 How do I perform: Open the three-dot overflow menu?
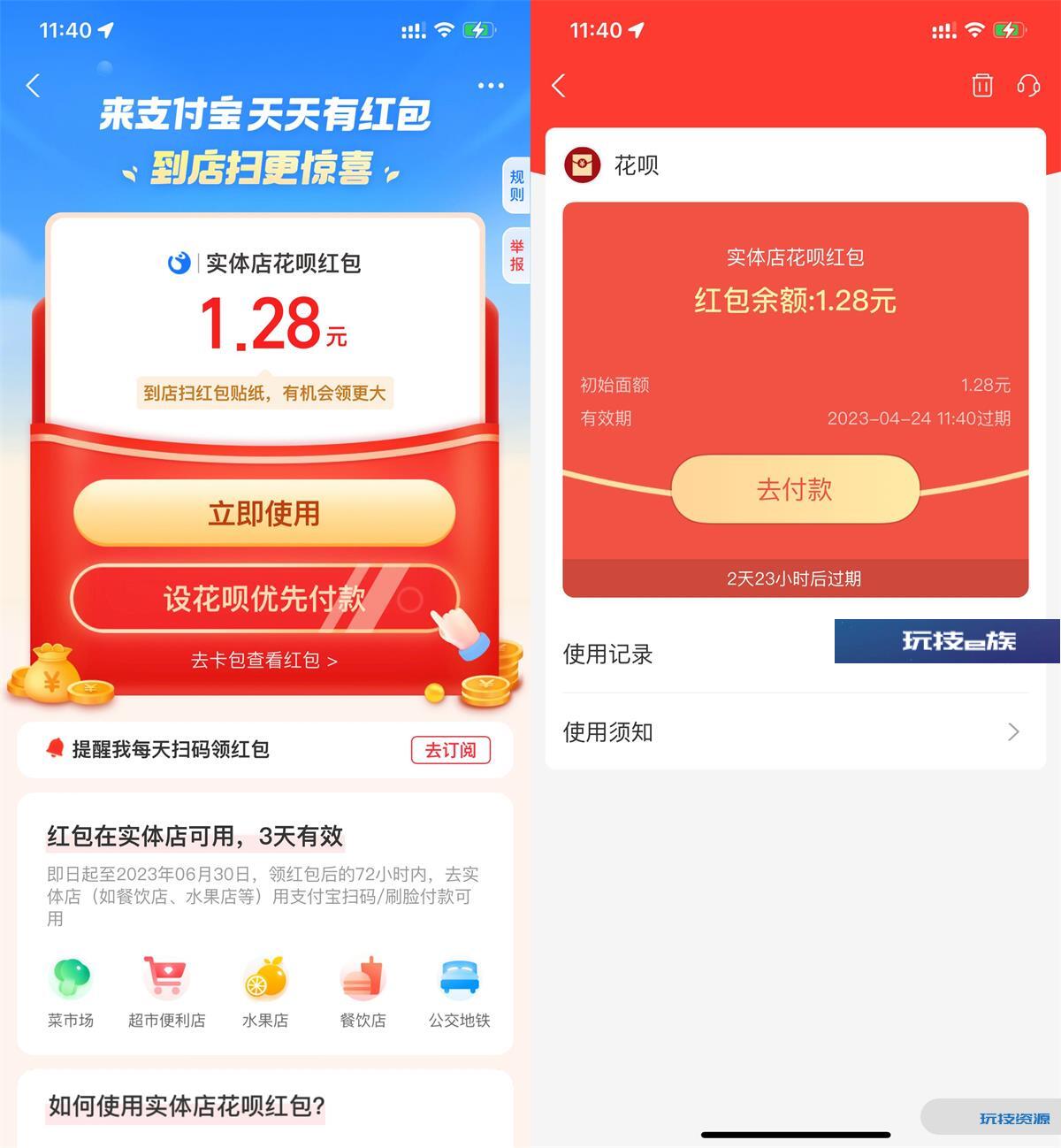(491, 86)
